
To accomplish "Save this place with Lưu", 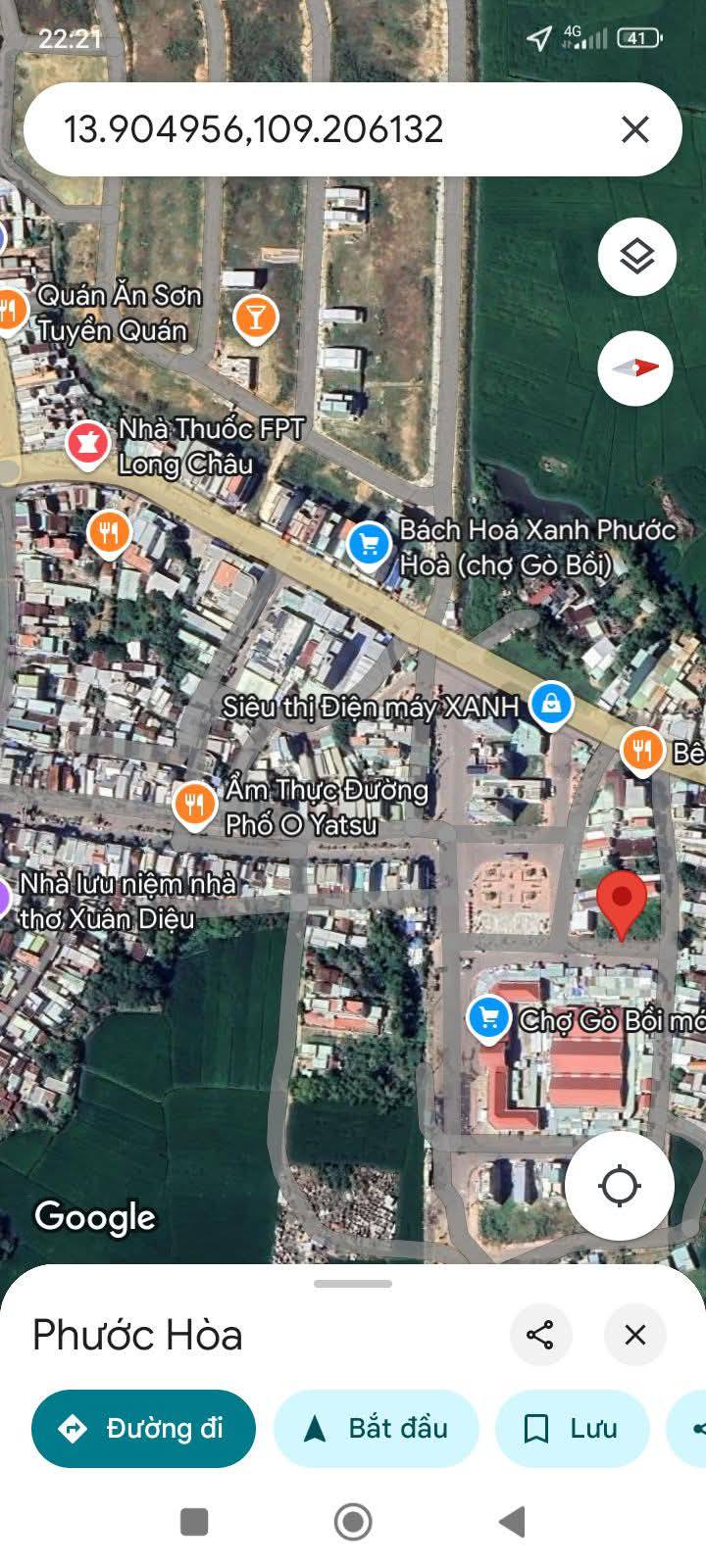I will click(x=573, y=1429).
